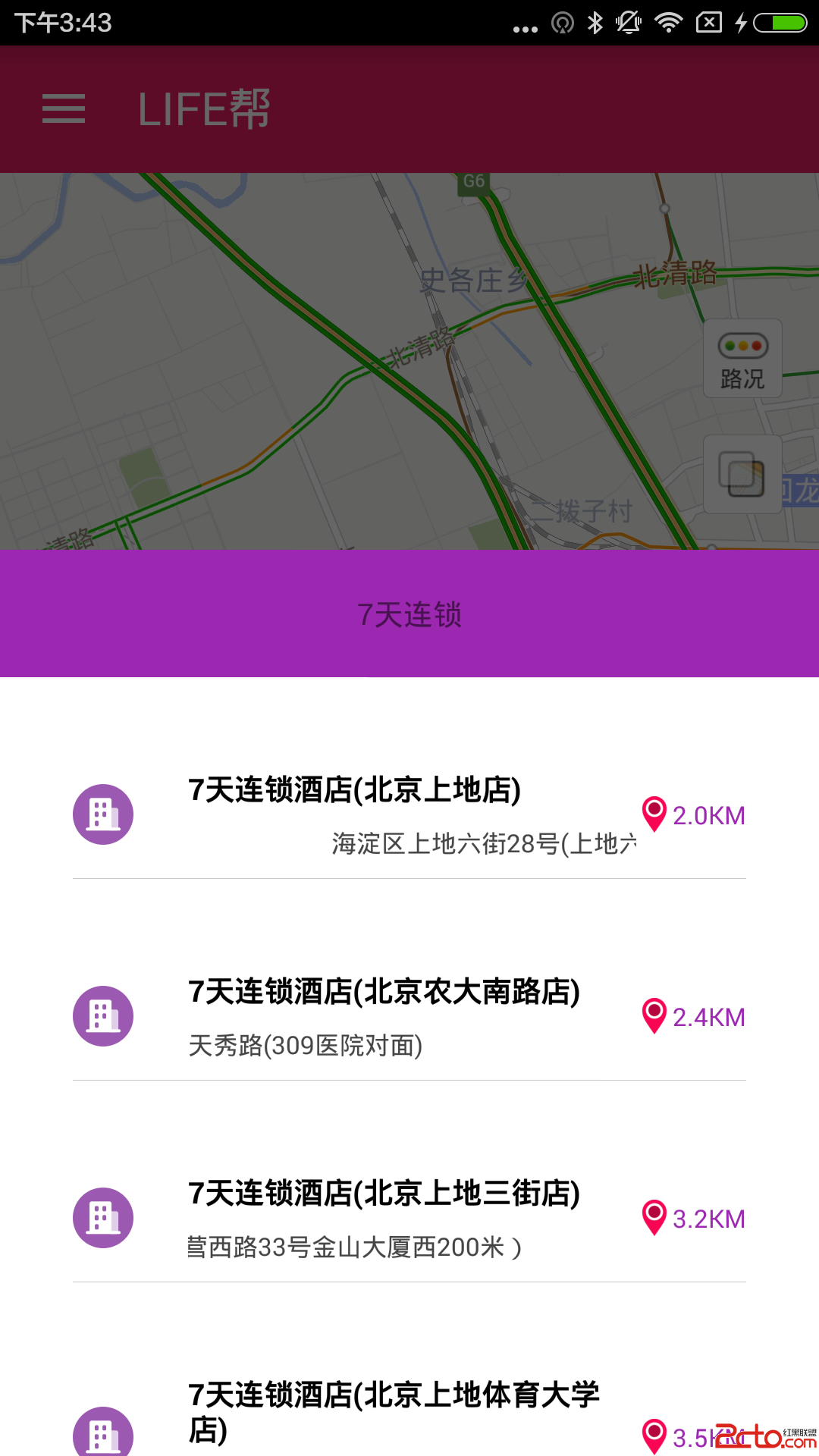Tap the Wi-Fi icon in status bar
Viewport: 819px width, 1456px height.
coord(668,23)
